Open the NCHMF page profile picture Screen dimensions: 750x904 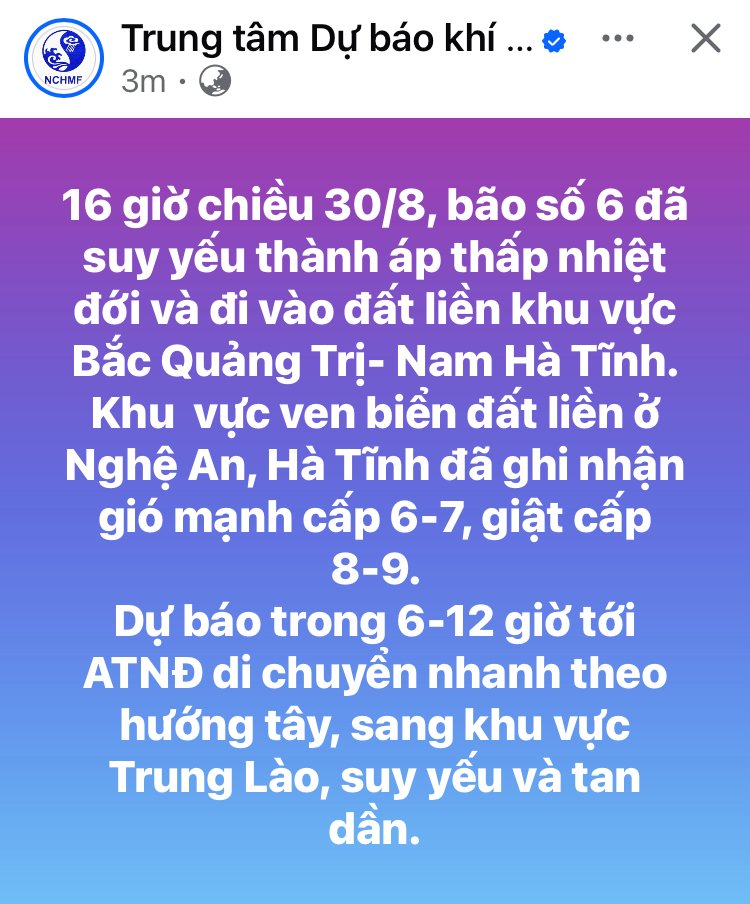64,58
